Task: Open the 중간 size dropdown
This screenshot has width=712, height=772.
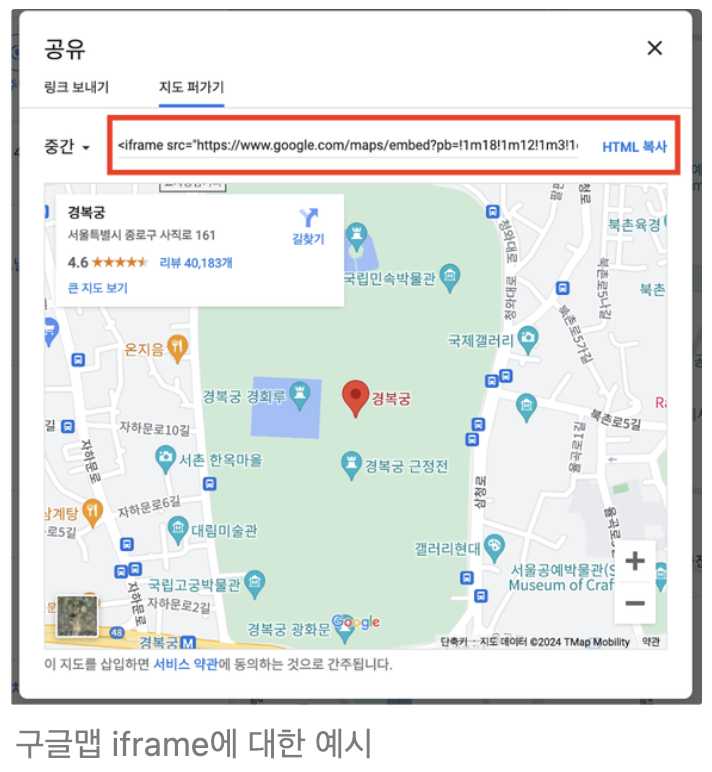Action: click(67, 146)
